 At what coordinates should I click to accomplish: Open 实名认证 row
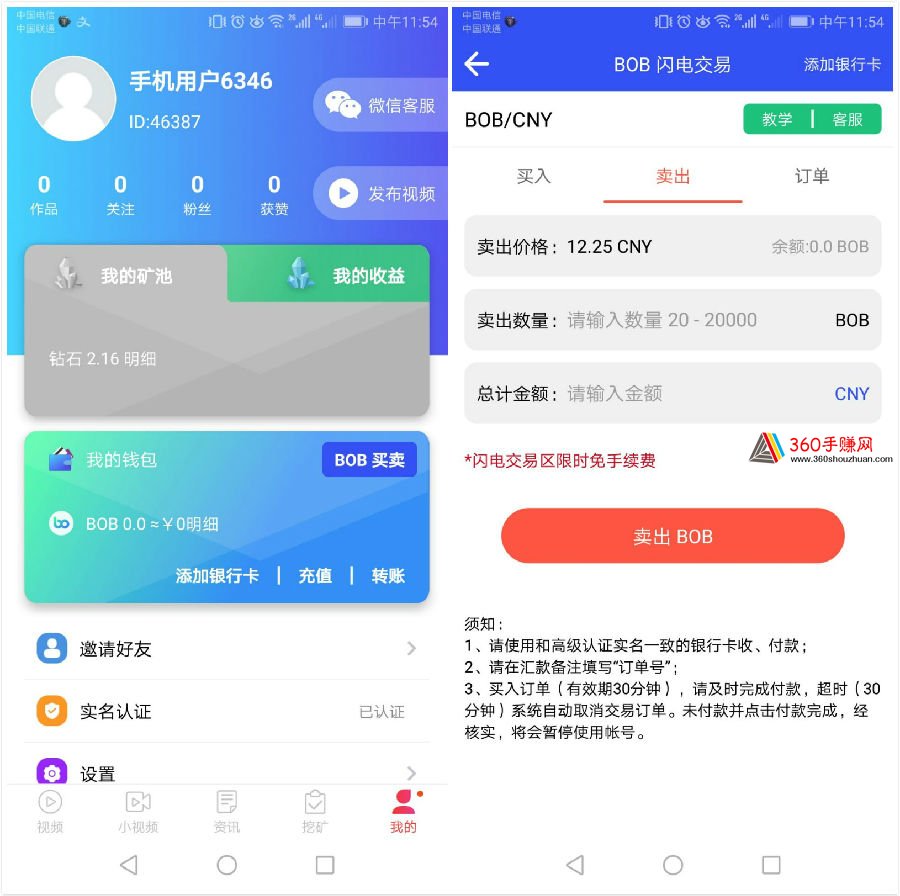227,711
